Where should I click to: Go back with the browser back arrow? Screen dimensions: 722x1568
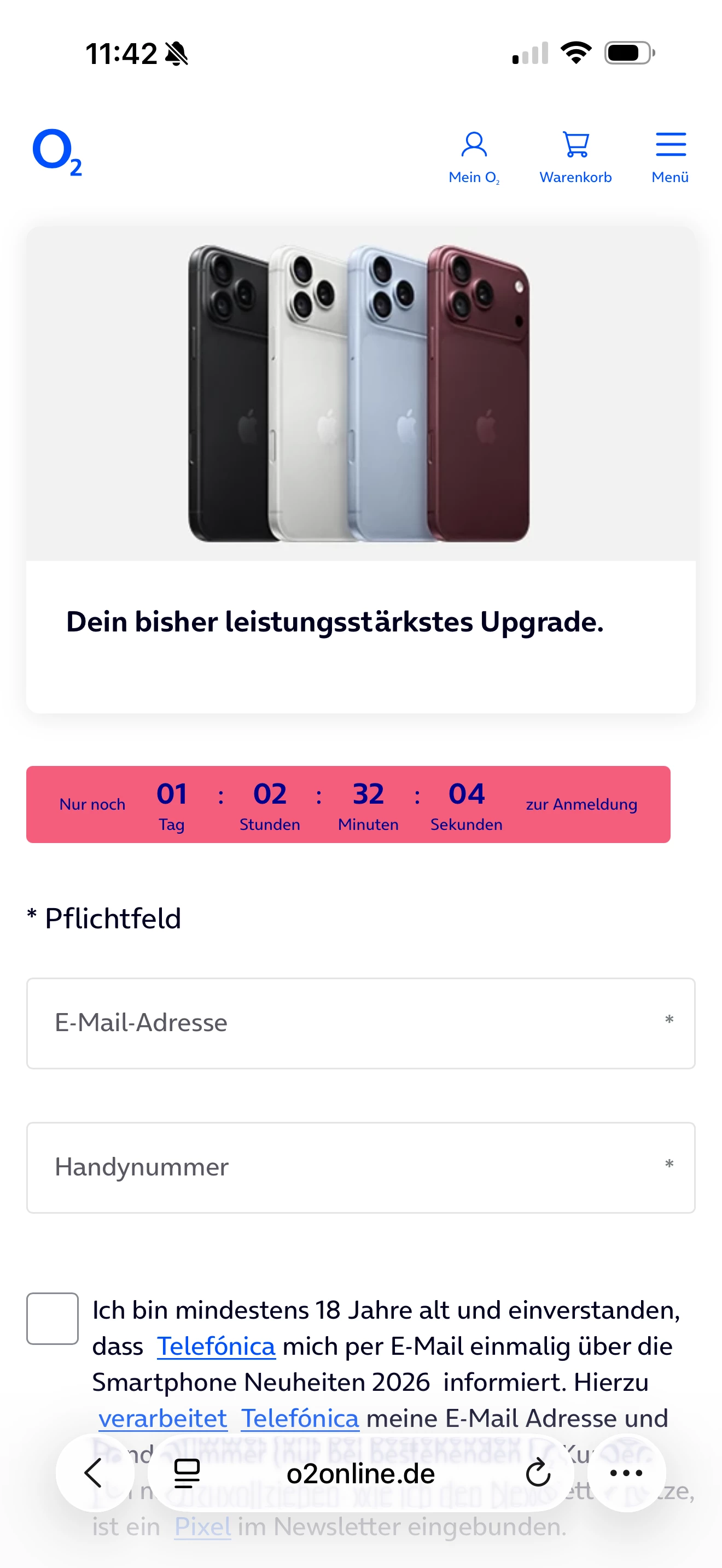(95, 1473)
